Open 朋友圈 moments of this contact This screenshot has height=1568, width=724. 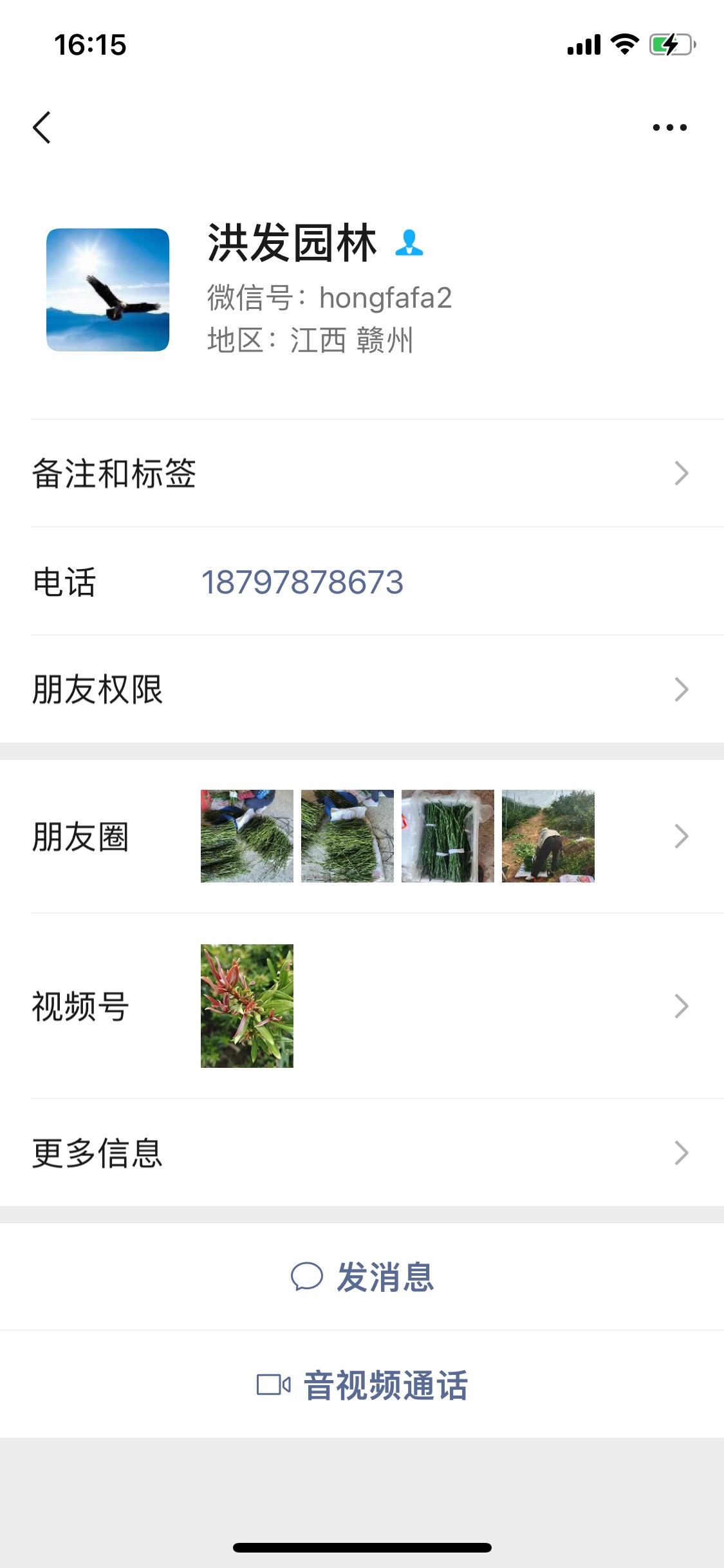click(362, 836)
